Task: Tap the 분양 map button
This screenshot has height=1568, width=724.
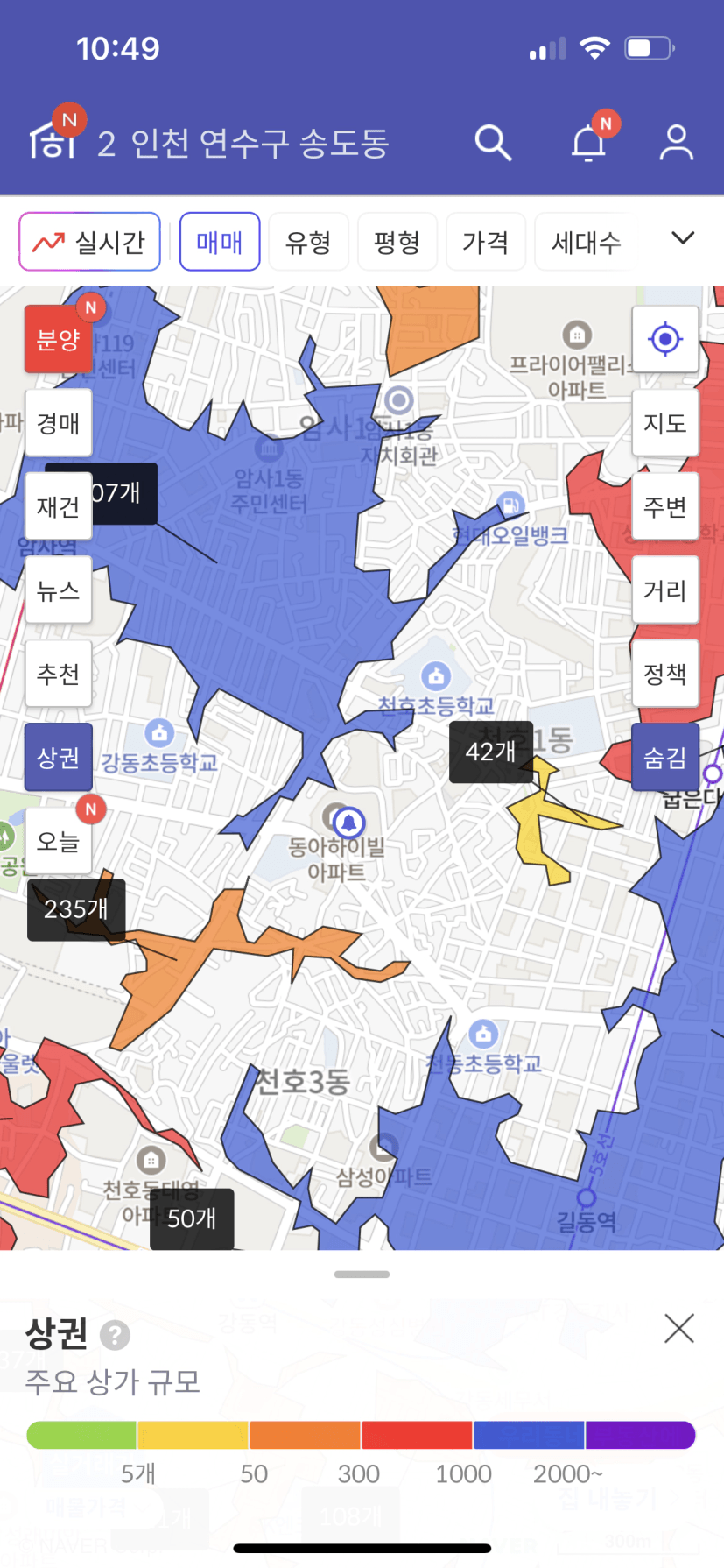Action: pyautogui.click(x=58, y=340)
